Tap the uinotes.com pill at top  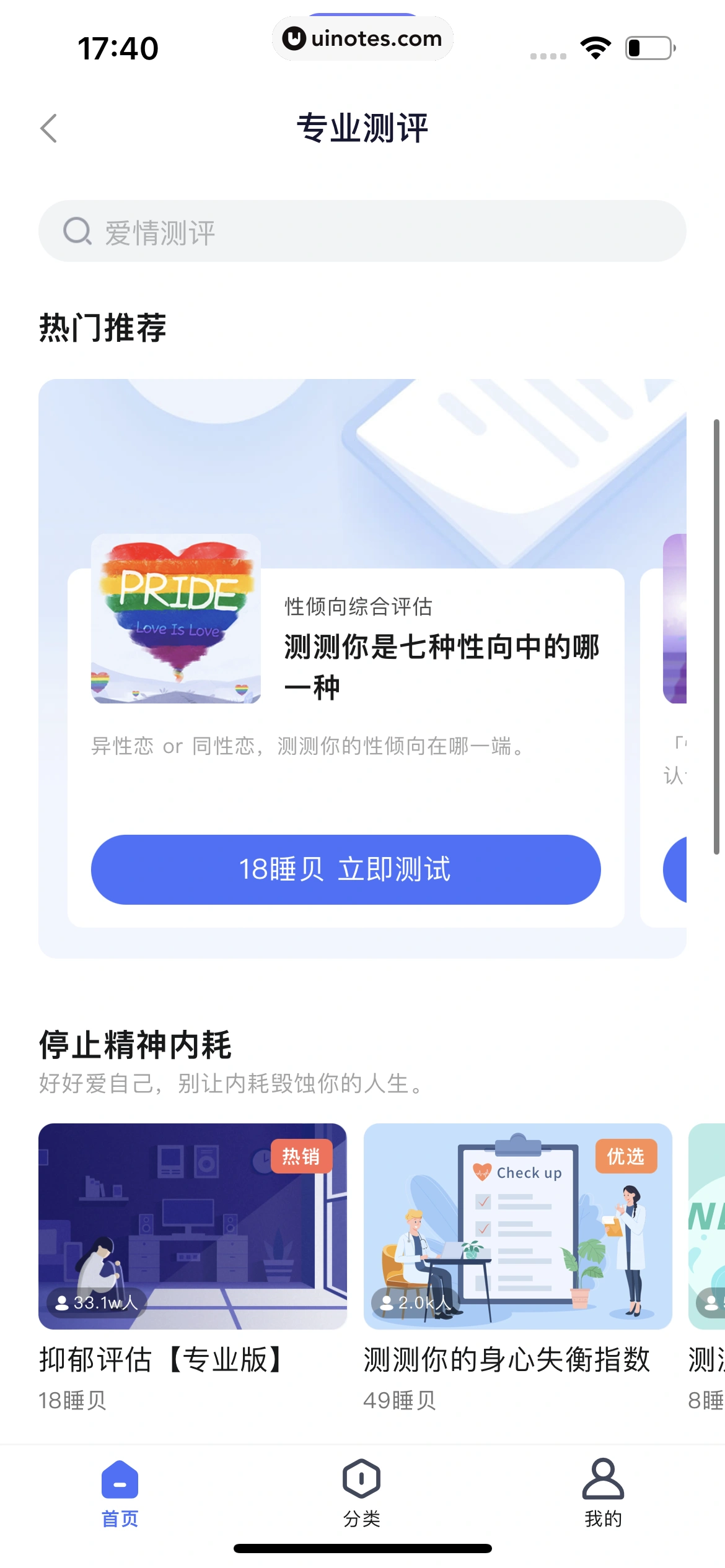point(362,38)
